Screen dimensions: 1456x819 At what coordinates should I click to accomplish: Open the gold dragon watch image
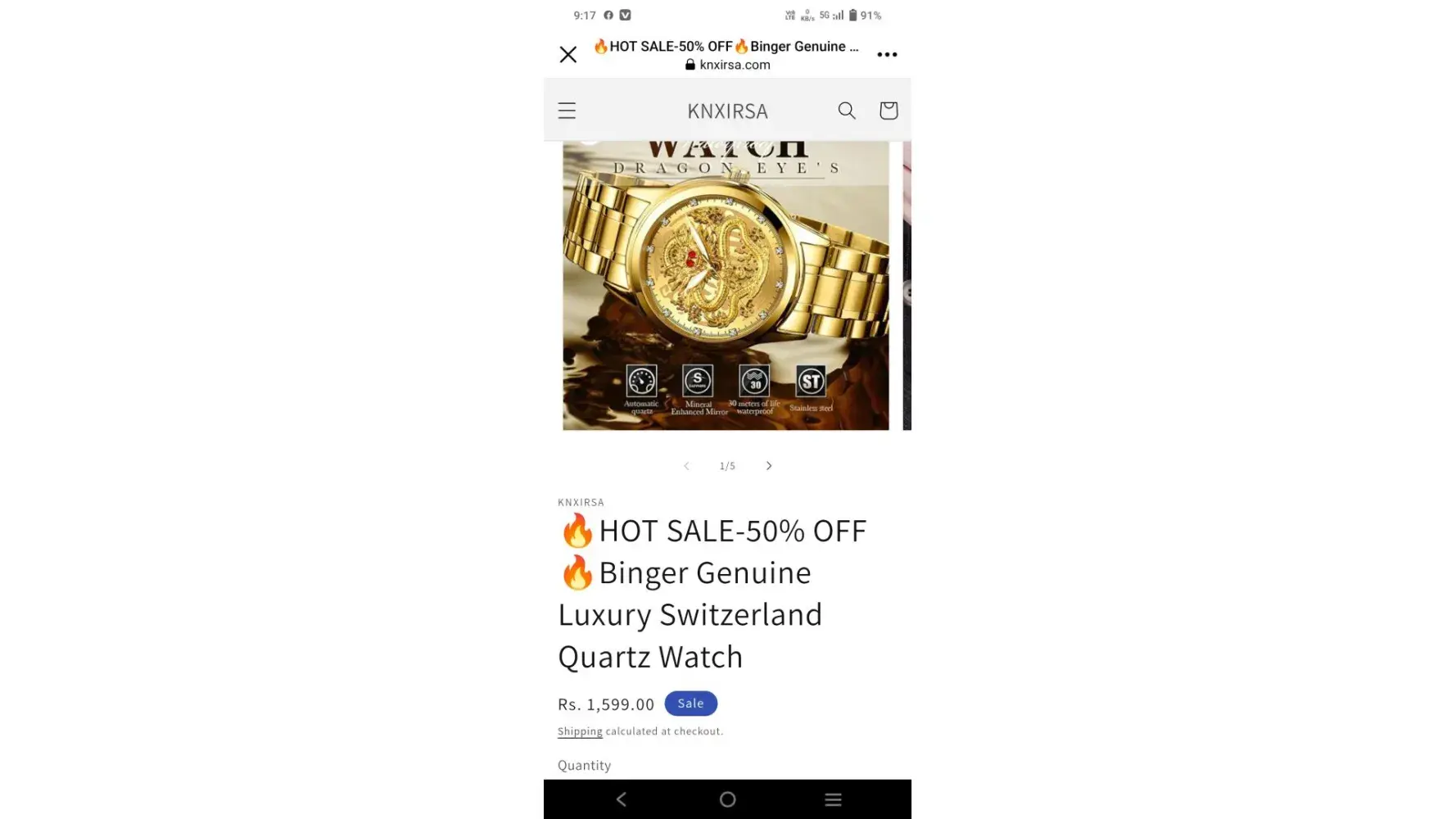[726, 285]
